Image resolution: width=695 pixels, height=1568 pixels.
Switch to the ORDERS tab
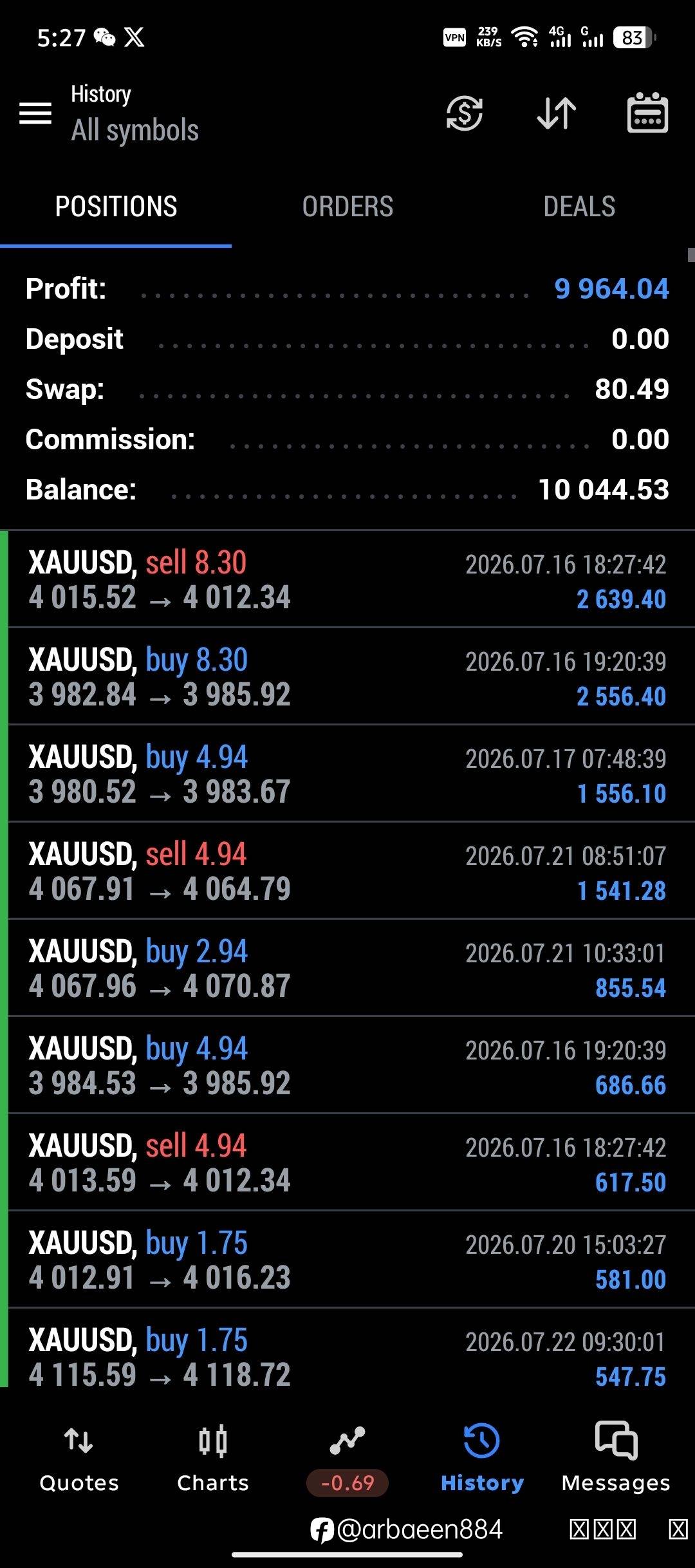click(x=347, y=207)
